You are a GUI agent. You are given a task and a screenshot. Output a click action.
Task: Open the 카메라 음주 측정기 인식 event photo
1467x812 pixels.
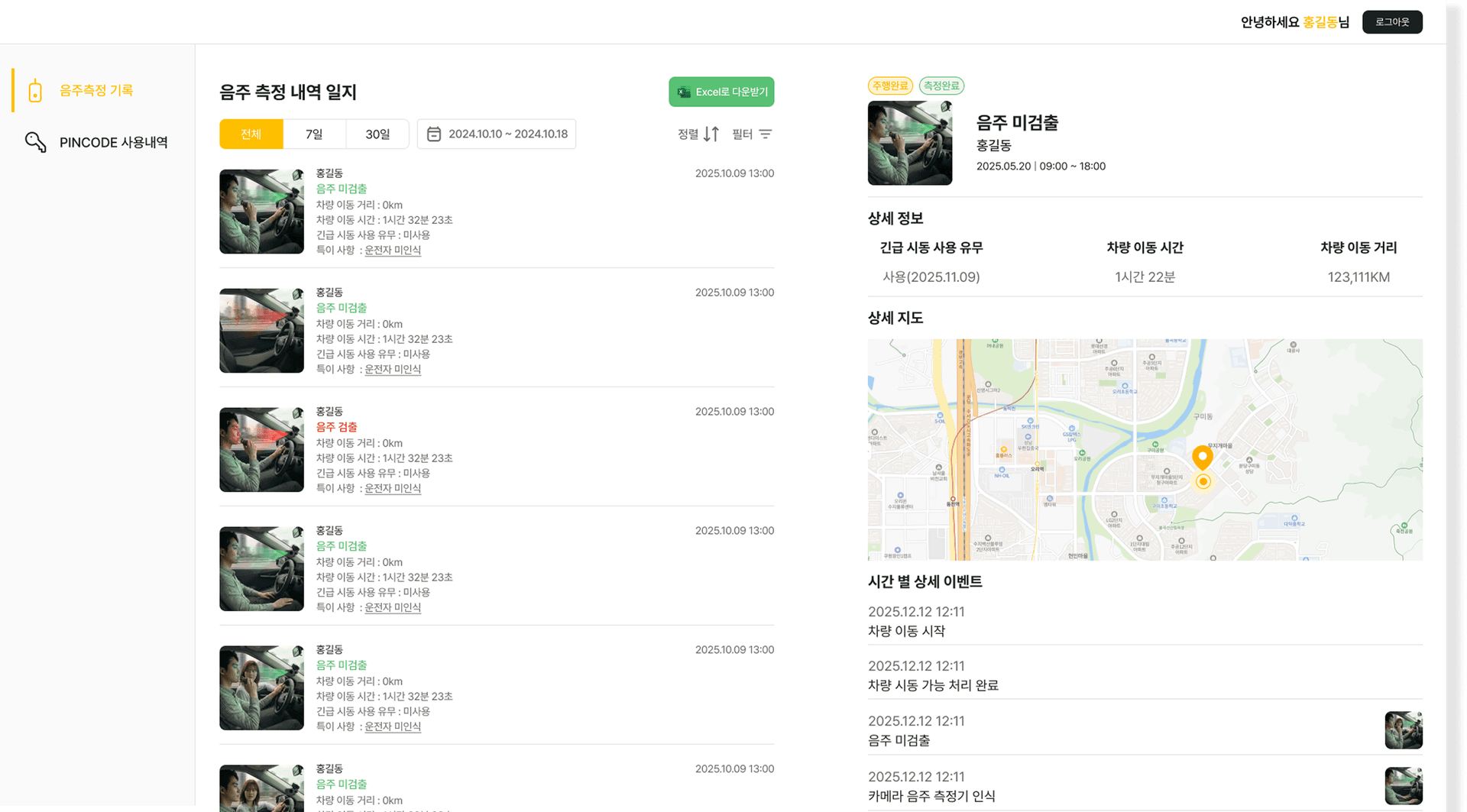click(x=1403, y=786)
